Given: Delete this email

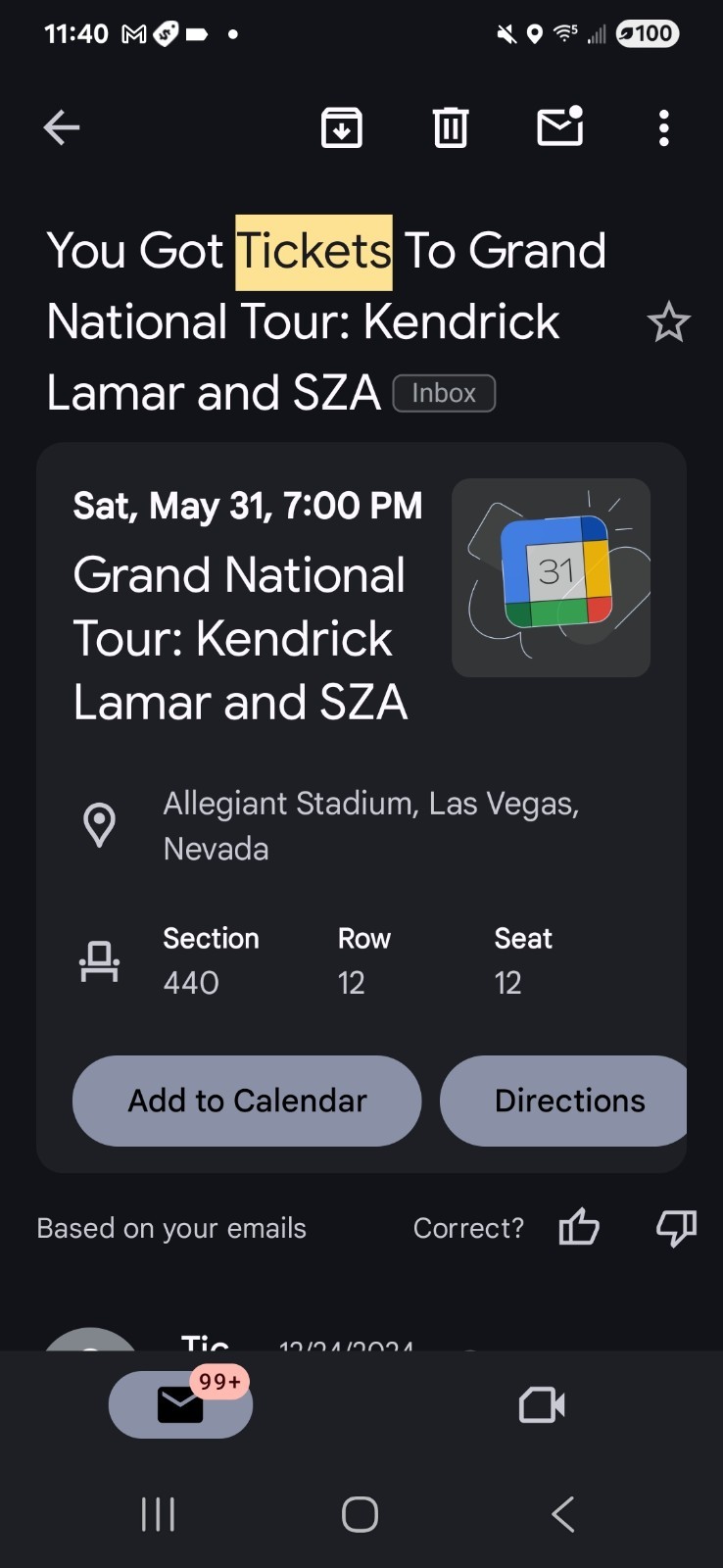Looking at the screenshot, I should pos(450,127).
